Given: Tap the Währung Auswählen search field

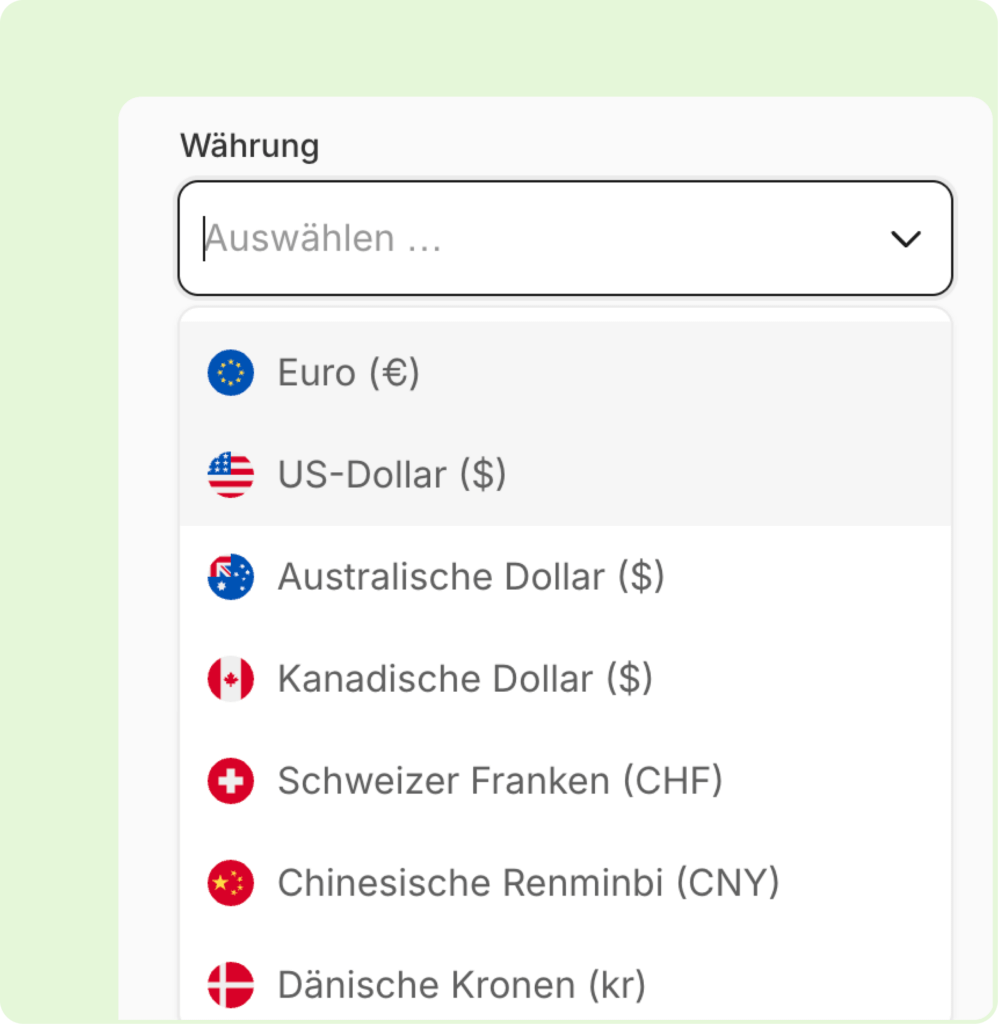Looking at the screenshot, I should click(520, 239).
